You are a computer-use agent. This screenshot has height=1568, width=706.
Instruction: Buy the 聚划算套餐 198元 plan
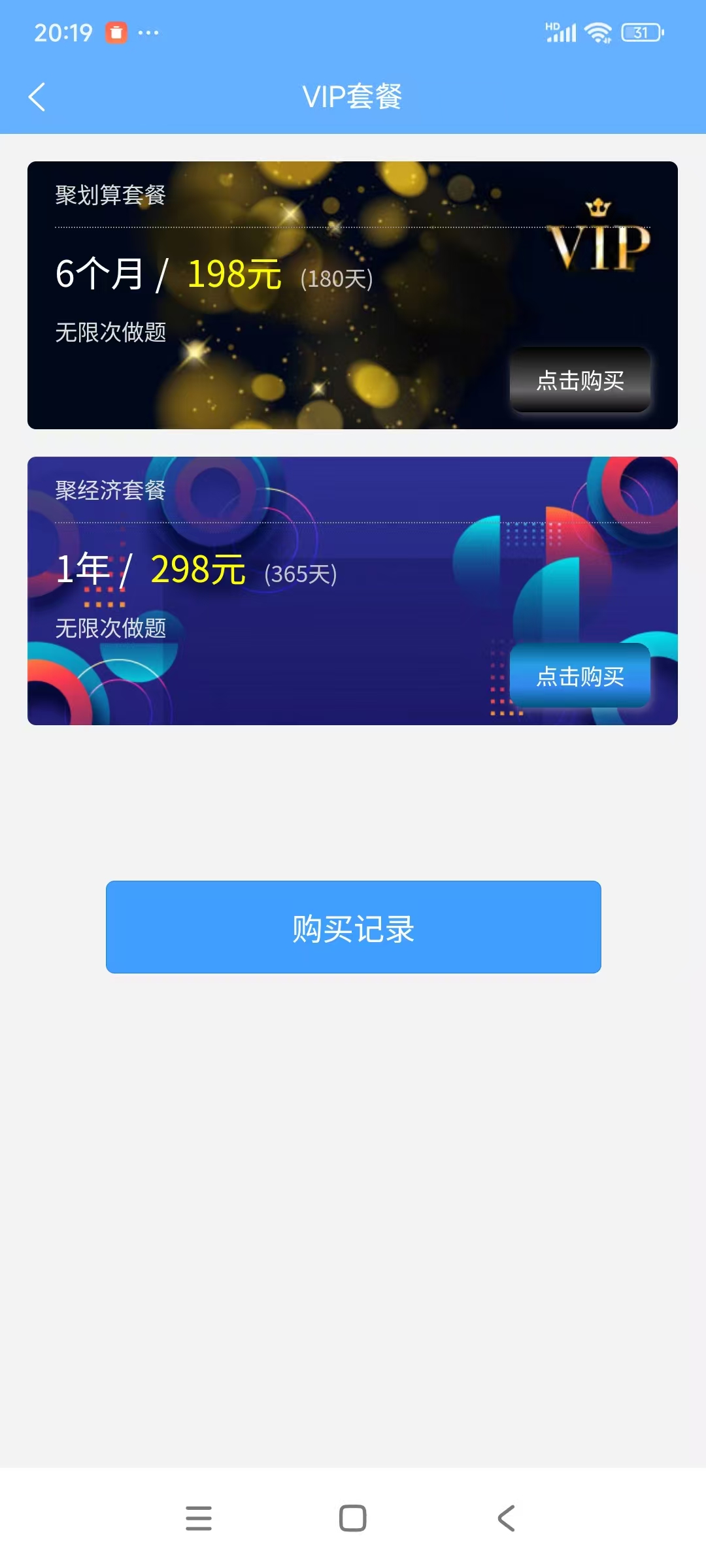[x=580, y=380]
